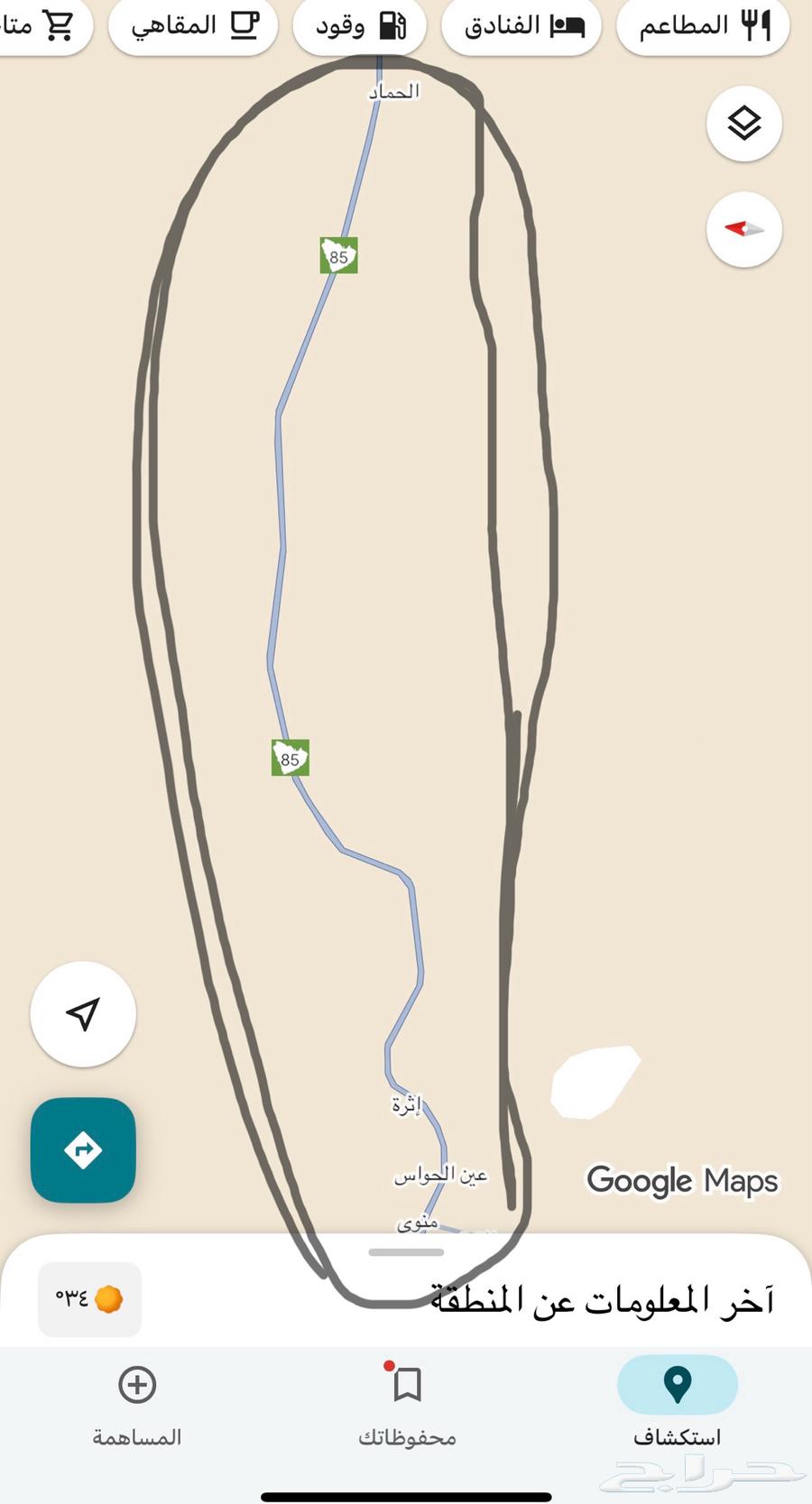The image size is (812, 1504).
Task: Tap the وقود fuel chip
Action: [359, 26]
